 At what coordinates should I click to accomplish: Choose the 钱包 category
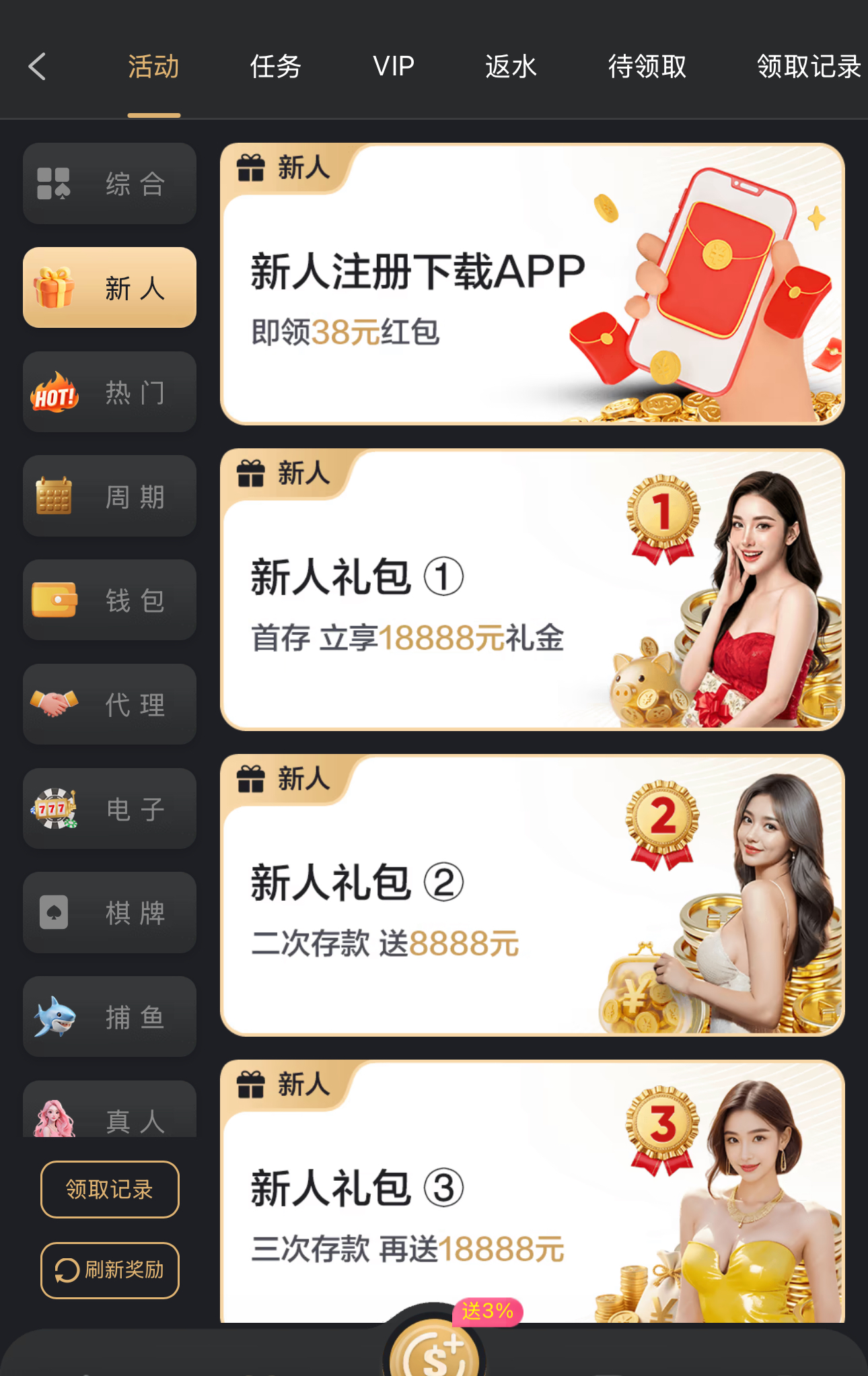(x=110, y=600)
